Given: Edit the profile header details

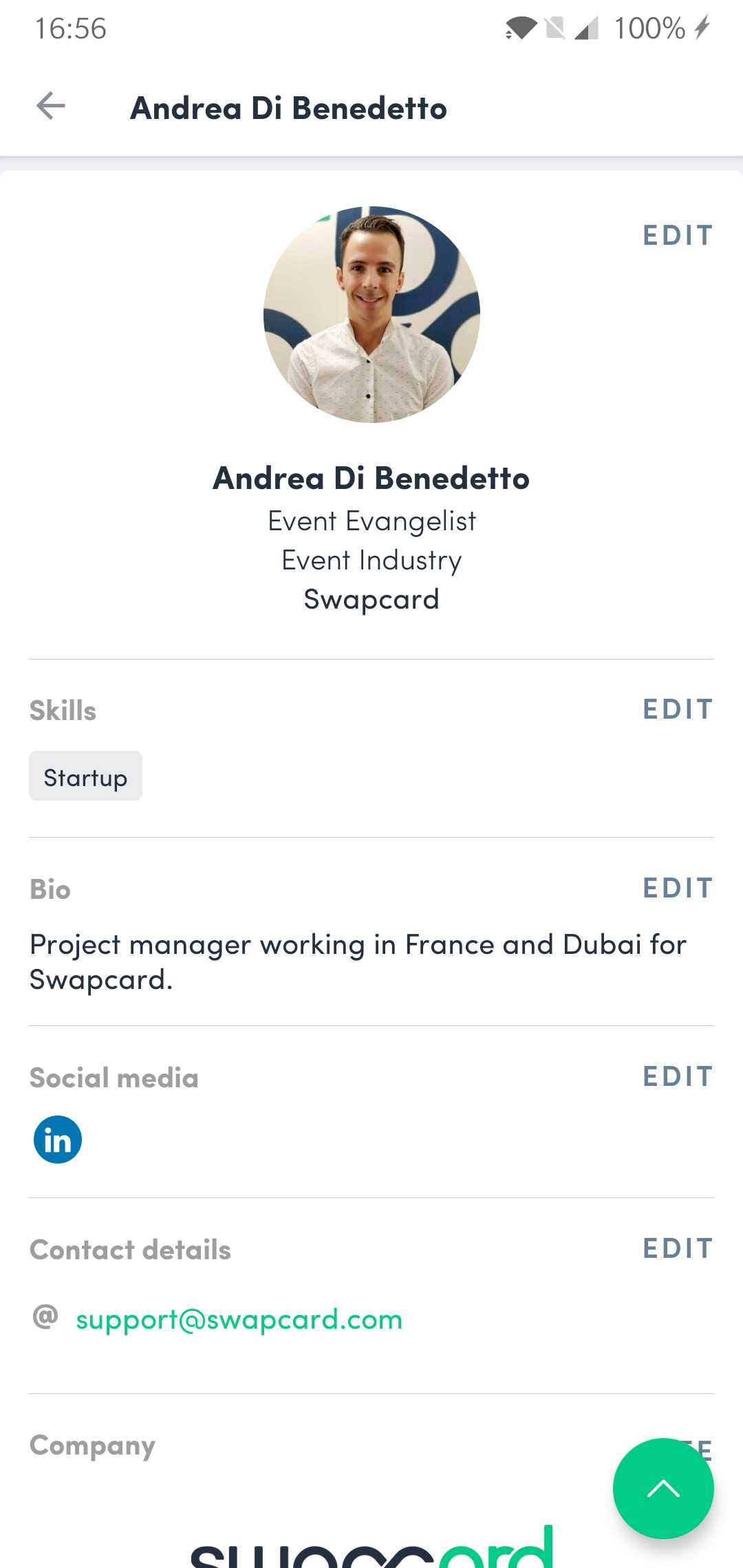Looking at the screenshot, I should click(x=677, y=235).
